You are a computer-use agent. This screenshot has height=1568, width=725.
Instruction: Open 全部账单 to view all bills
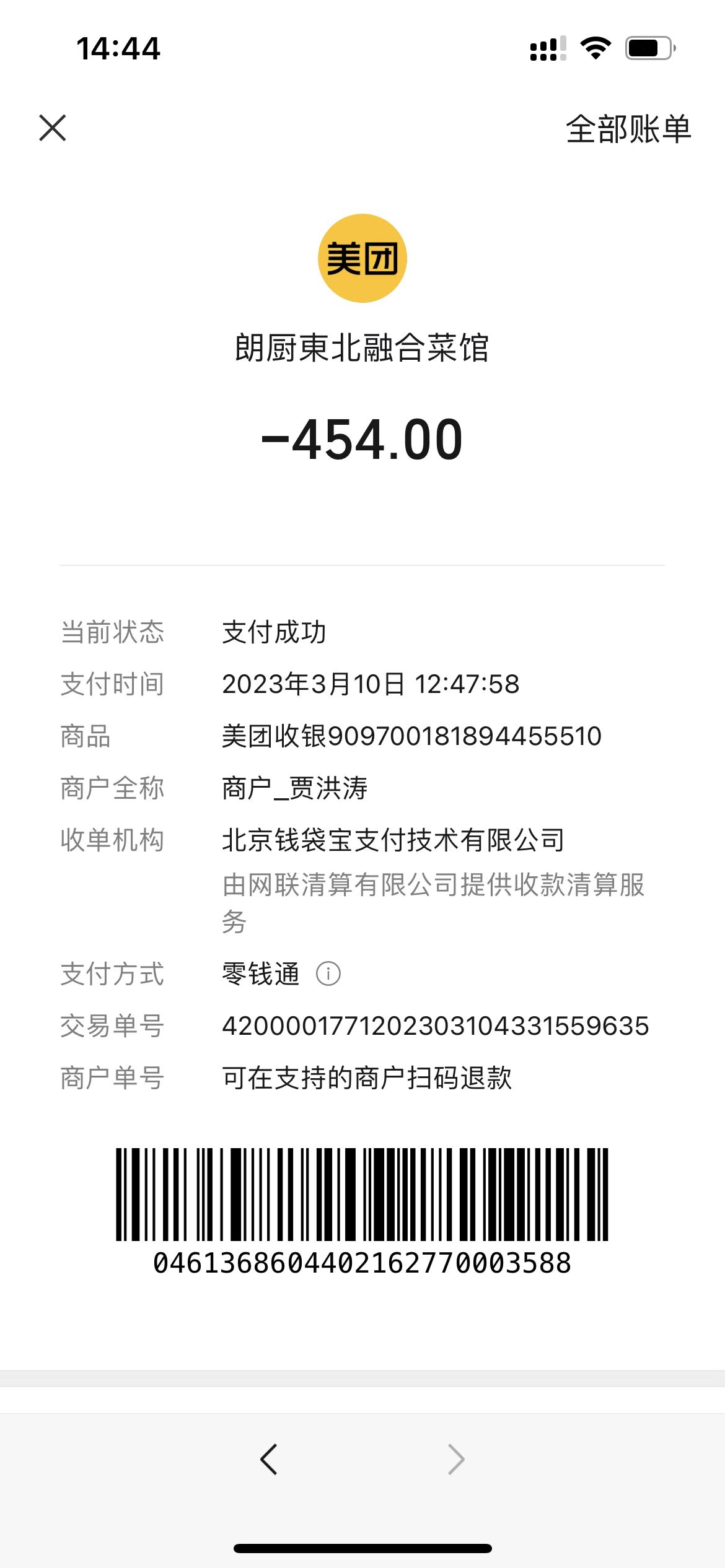tap(628, 129)
